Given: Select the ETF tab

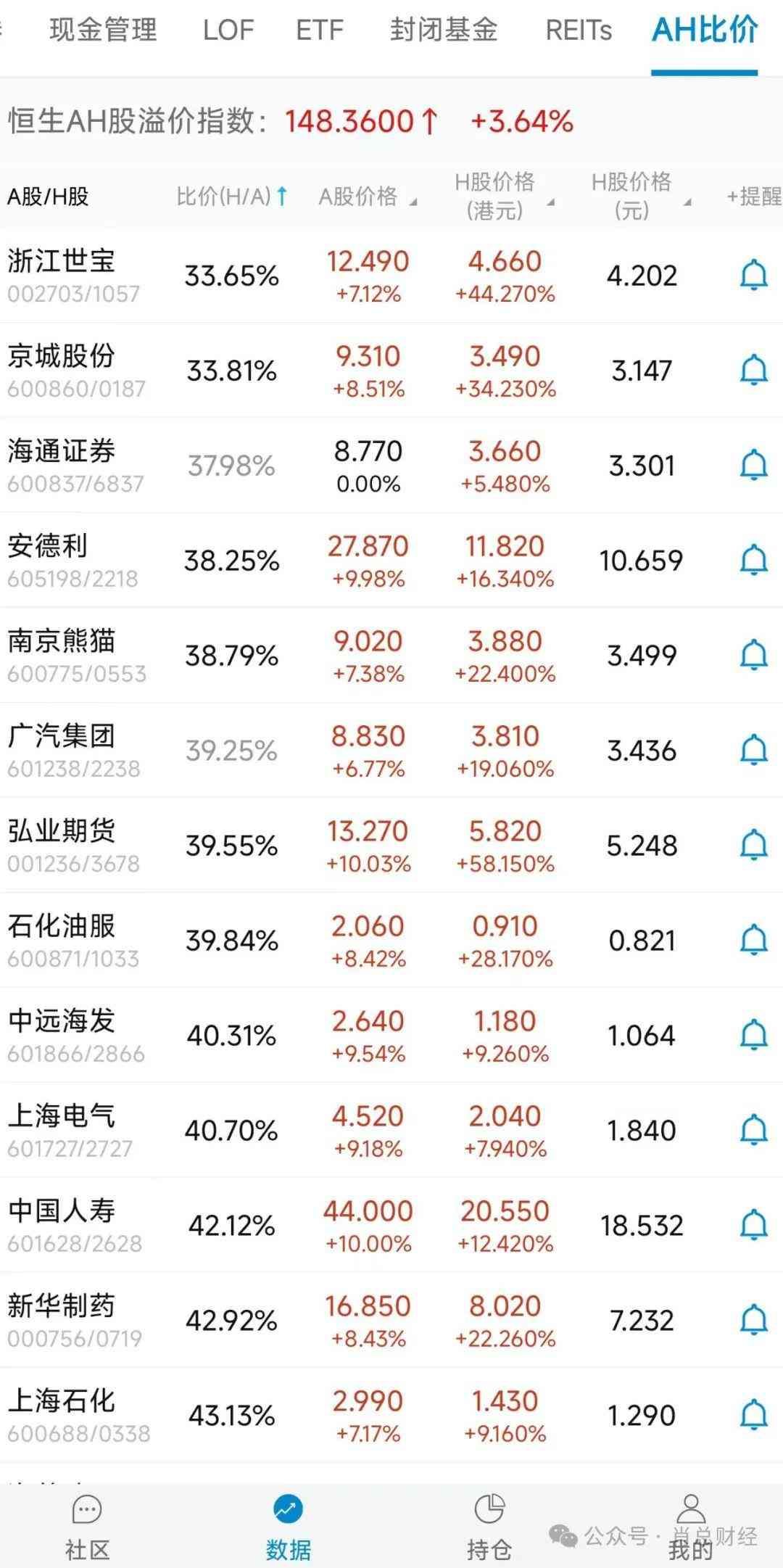Looking at the screenshot, I should point(319,30).
